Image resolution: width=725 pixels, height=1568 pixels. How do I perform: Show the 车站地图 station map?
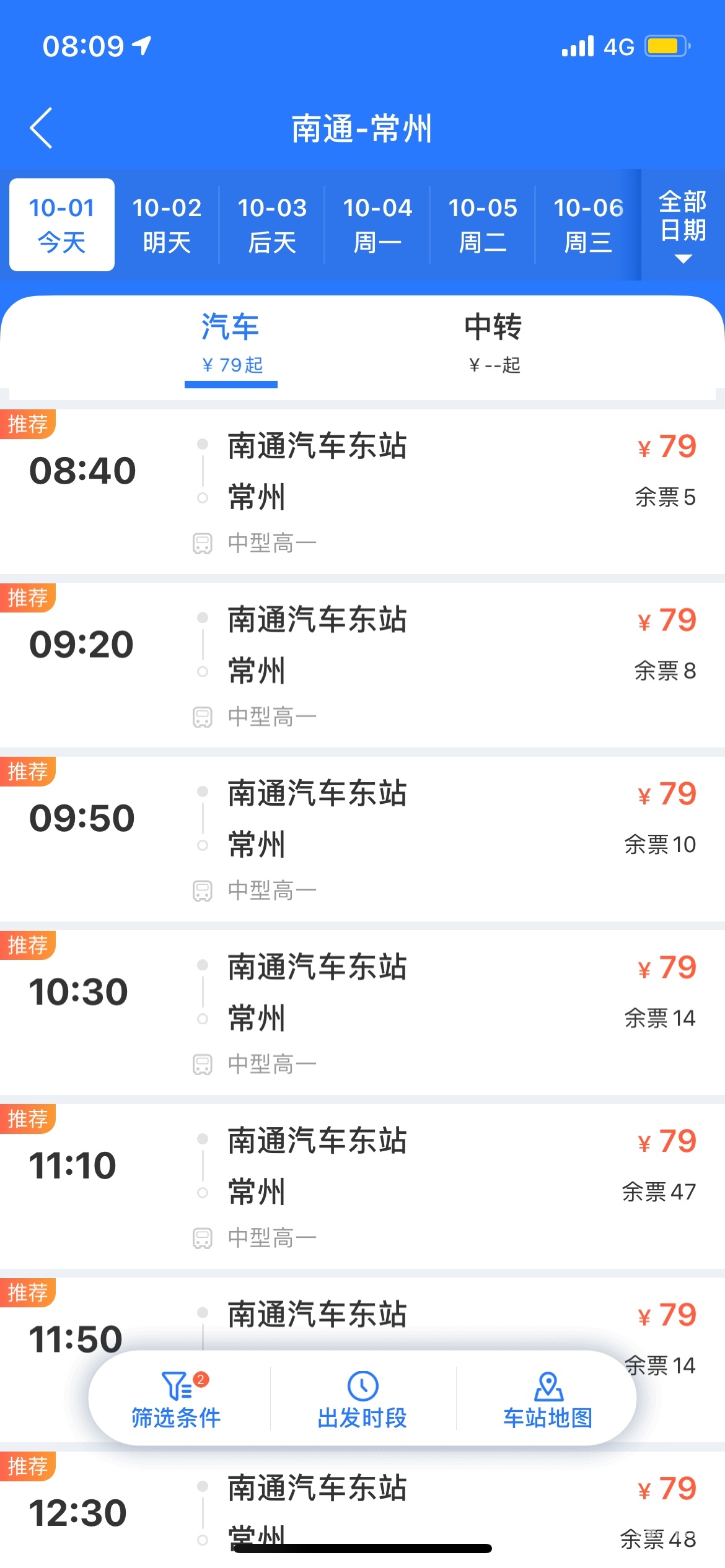548,1400
